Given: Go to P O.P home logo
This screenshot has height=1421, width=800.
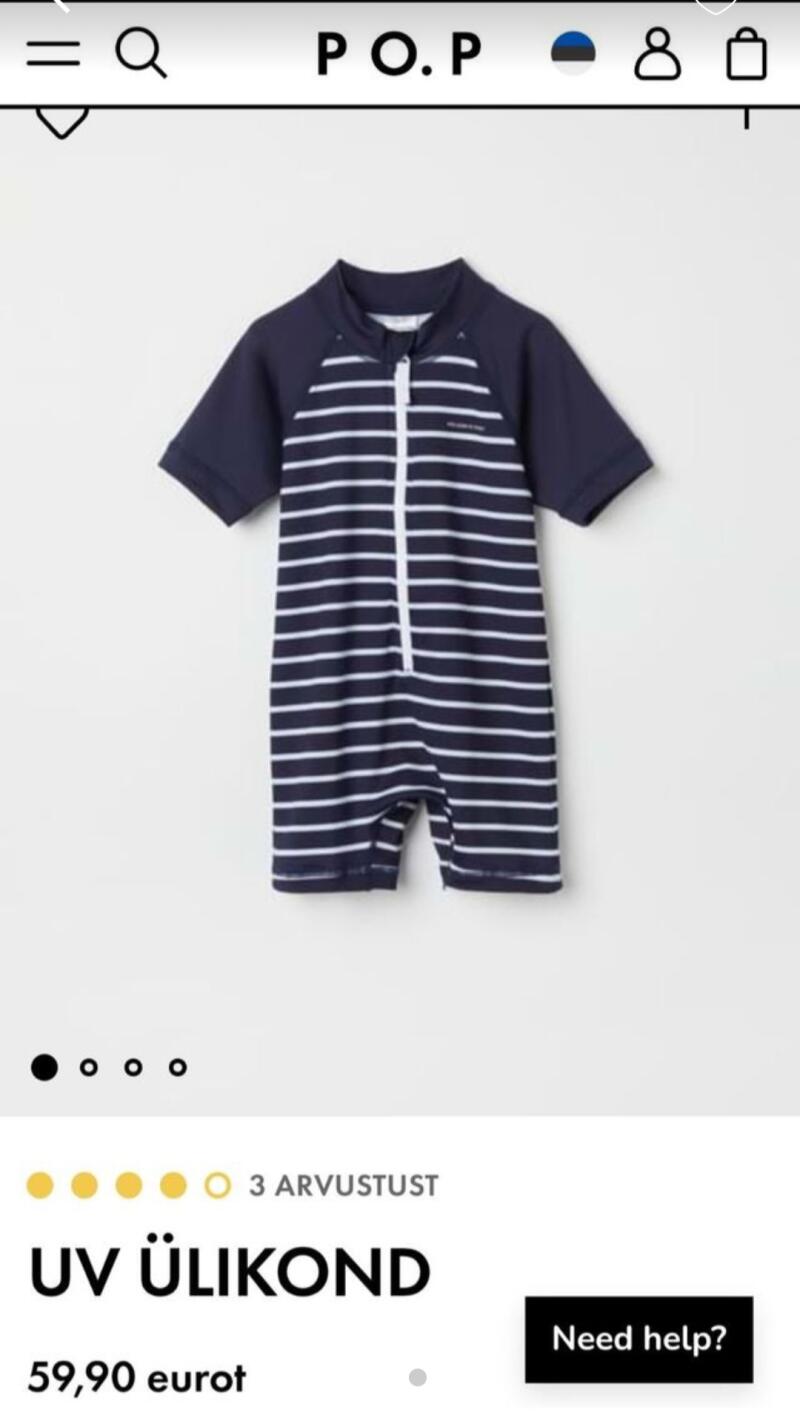Looking at the screenshot, I should [x=400, y=55].
